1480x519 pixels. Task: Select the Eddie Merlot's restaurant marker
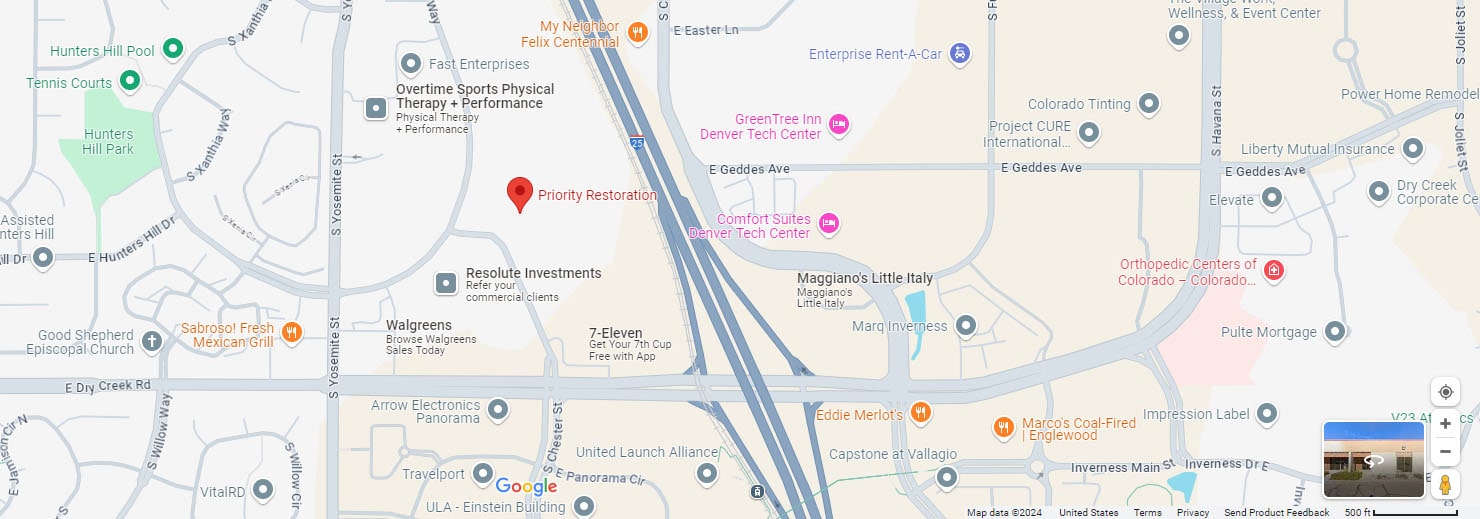tap(921, 412)
